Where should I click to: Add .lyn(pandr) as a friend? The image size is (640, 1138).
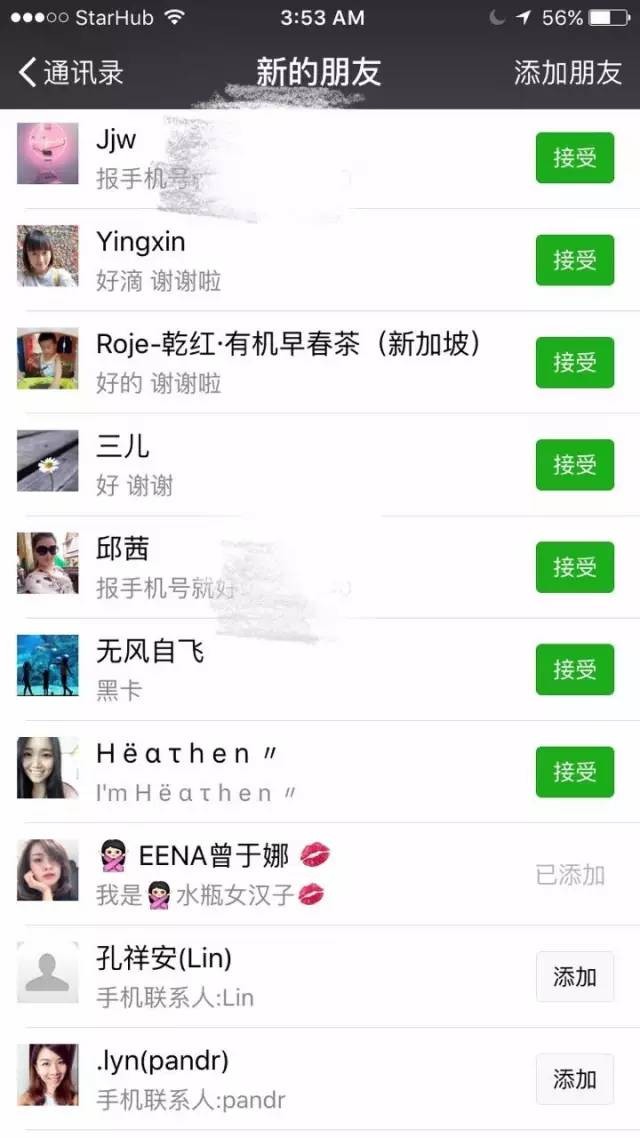[x=574, y=1079]
